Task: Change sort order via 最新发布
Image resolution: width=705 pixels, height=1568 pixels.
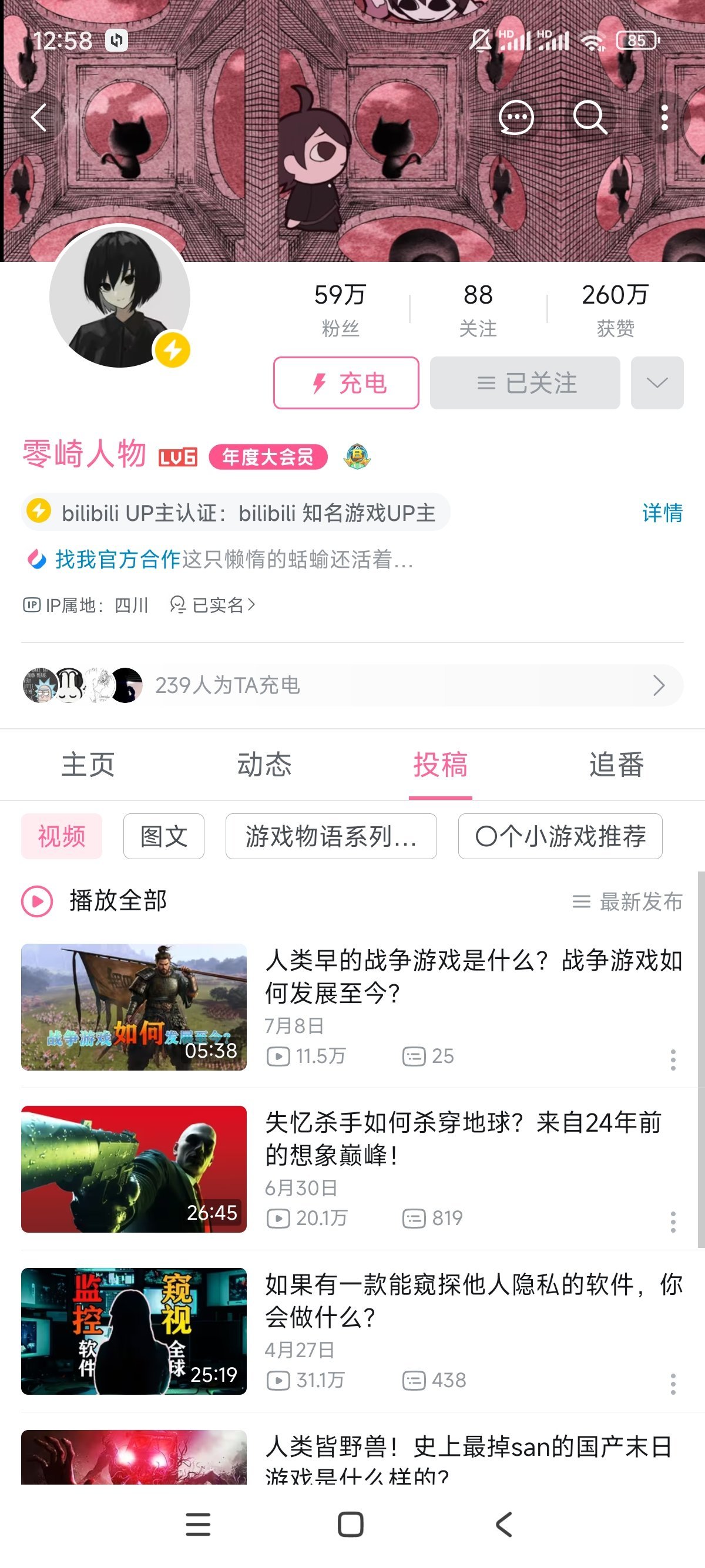Action: coord(628,901)
